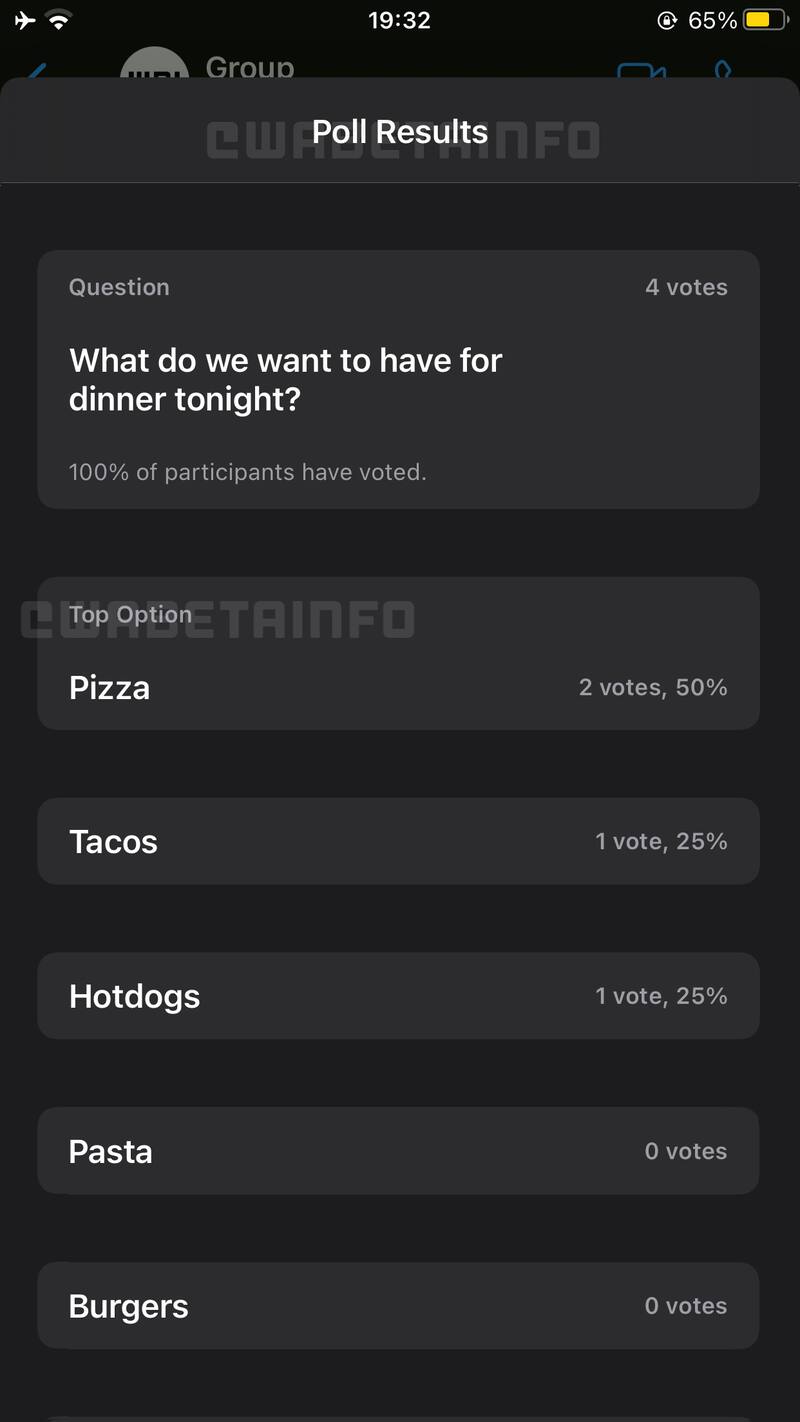Tap the back arrow to leave Poll Results

(36, 70)
